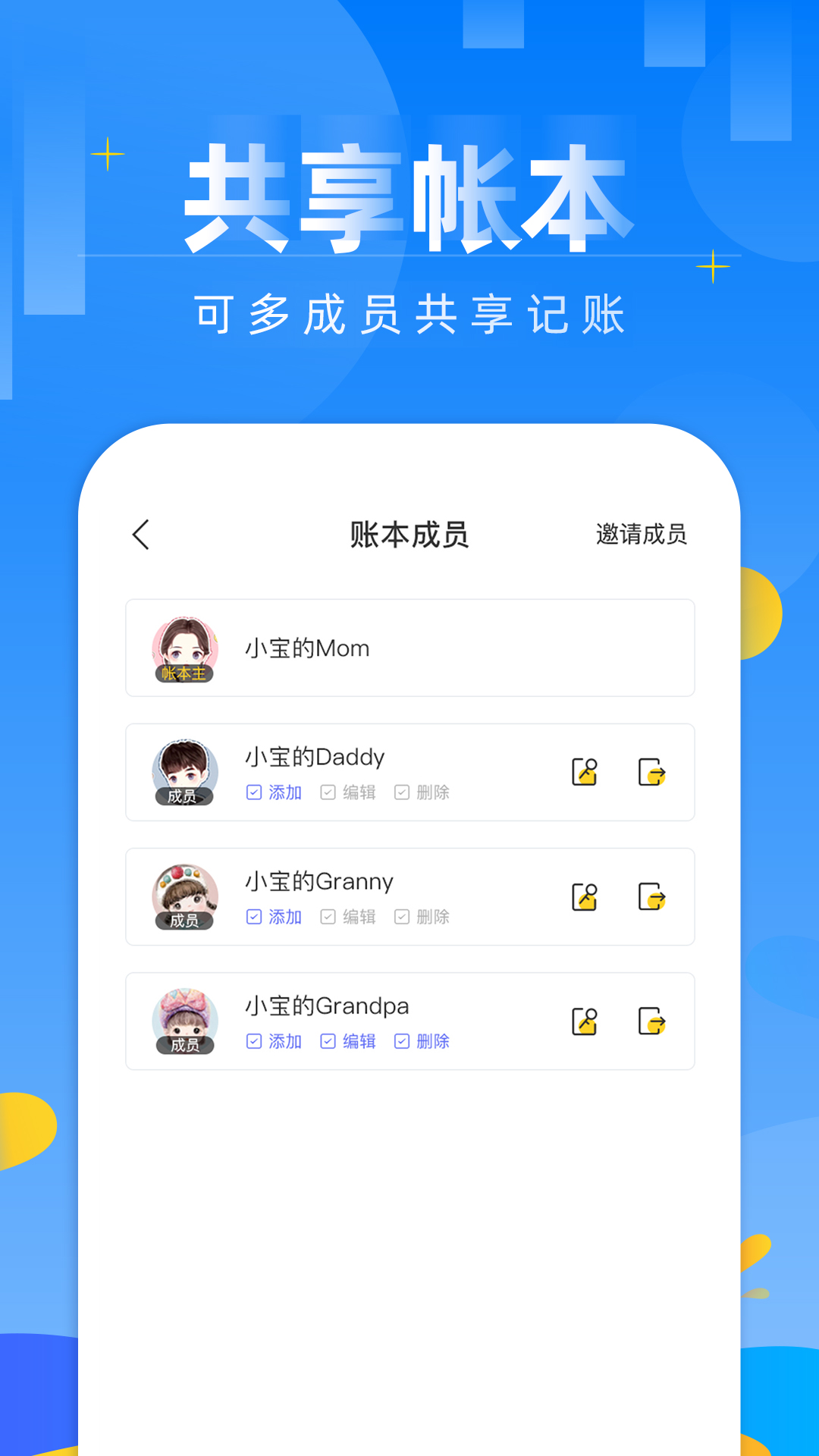Open permission editor icon for 小宝的Daddy
The height and width of the screenshot is (1456, 819).
[584, 772]
